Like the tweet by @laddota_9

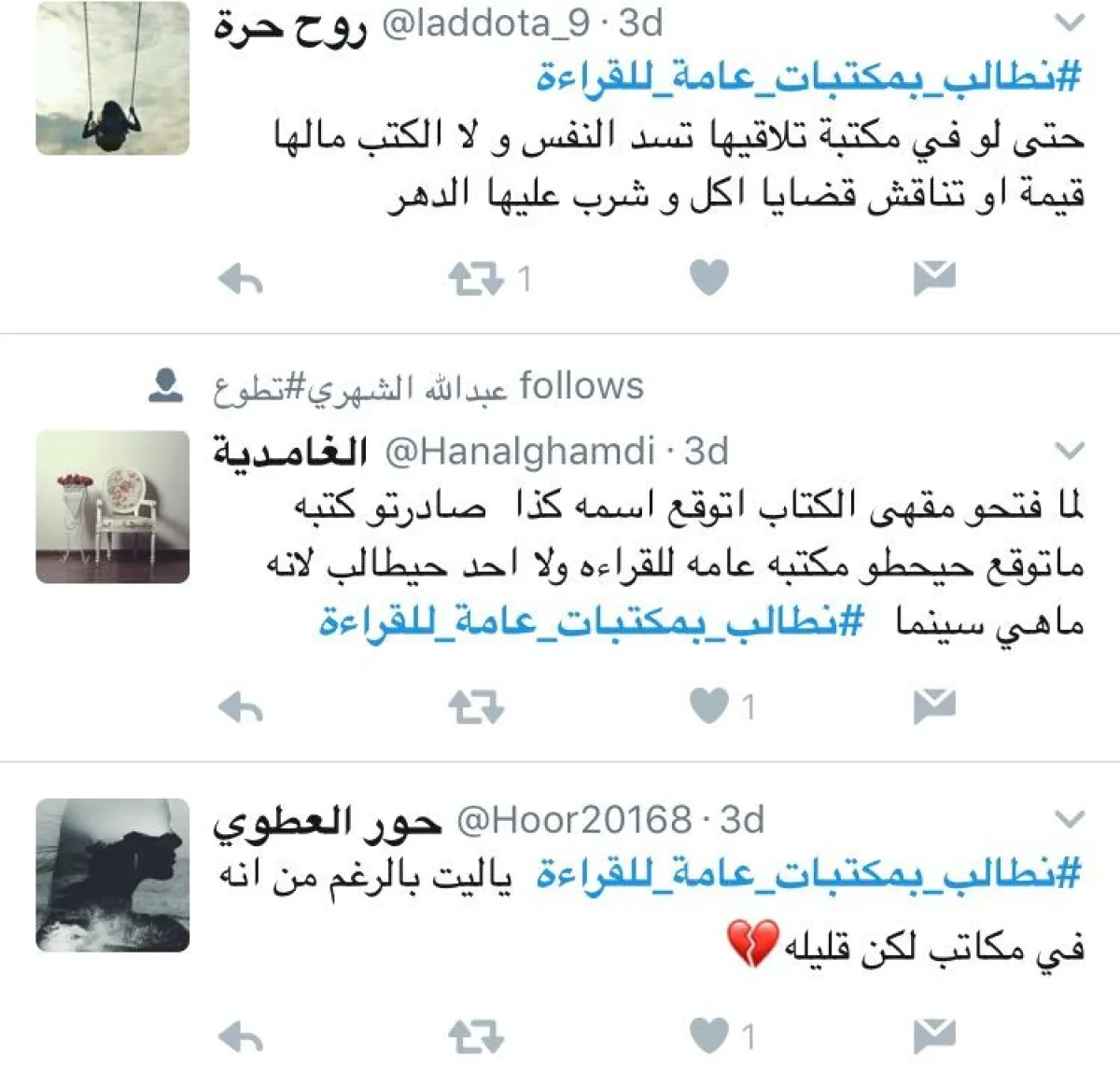coord(709,278)
